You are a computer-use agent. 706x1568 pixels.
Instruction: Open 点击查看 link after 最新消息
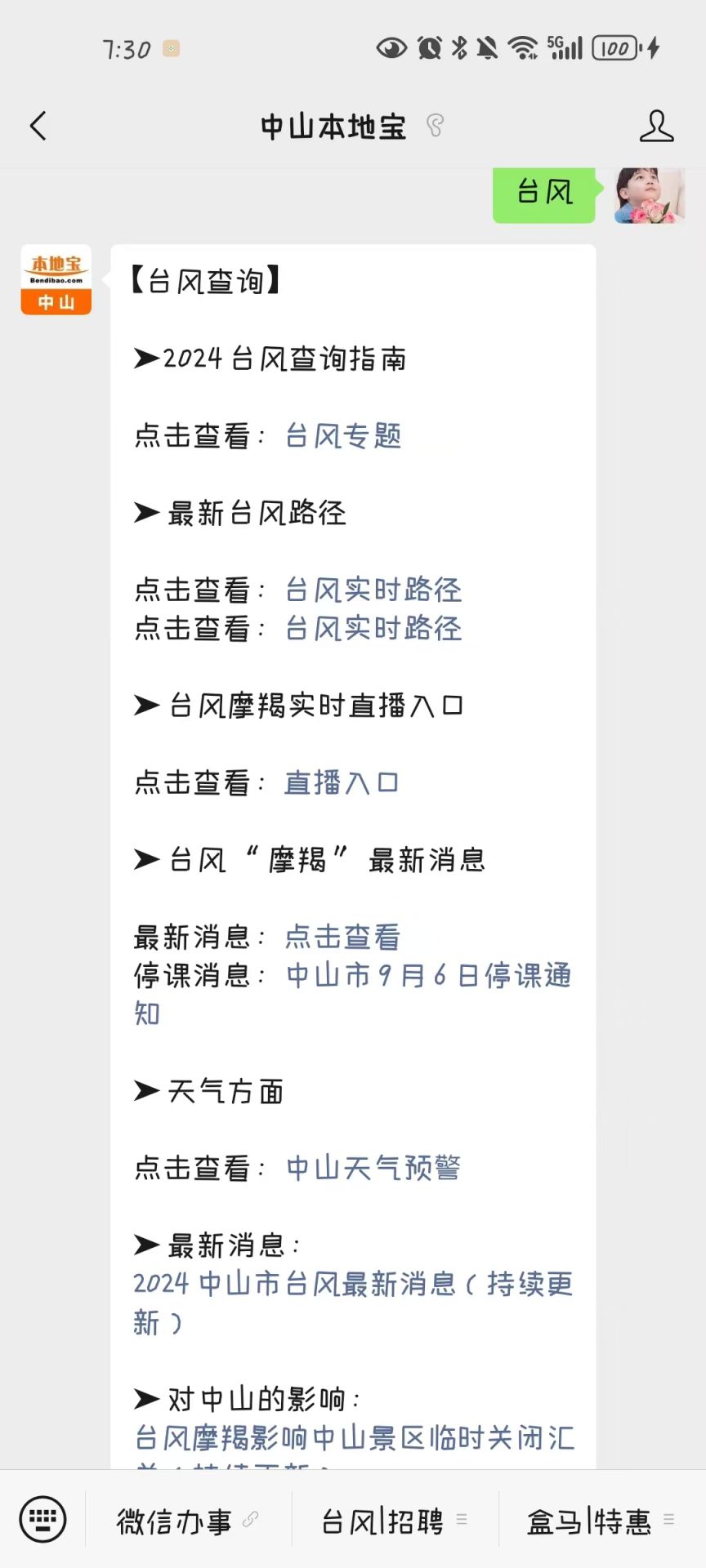(x=343, y=937)
